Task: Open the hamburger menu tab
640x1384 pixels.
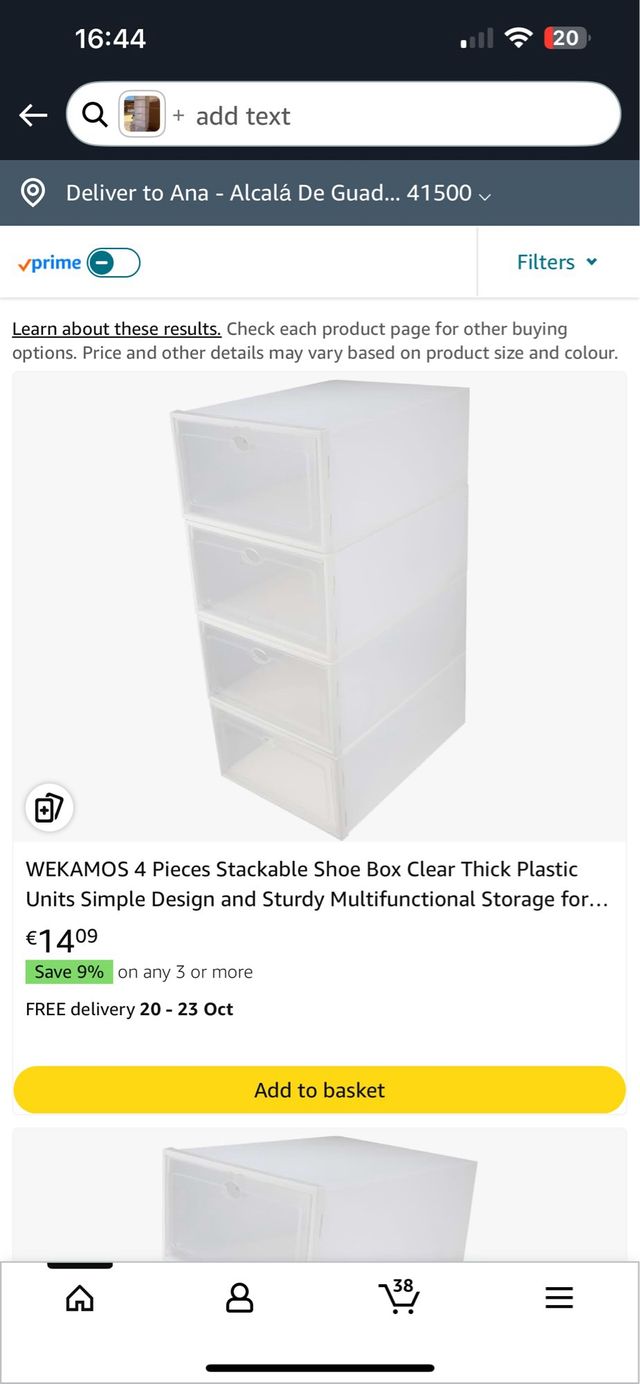Action: [559, 1298]
